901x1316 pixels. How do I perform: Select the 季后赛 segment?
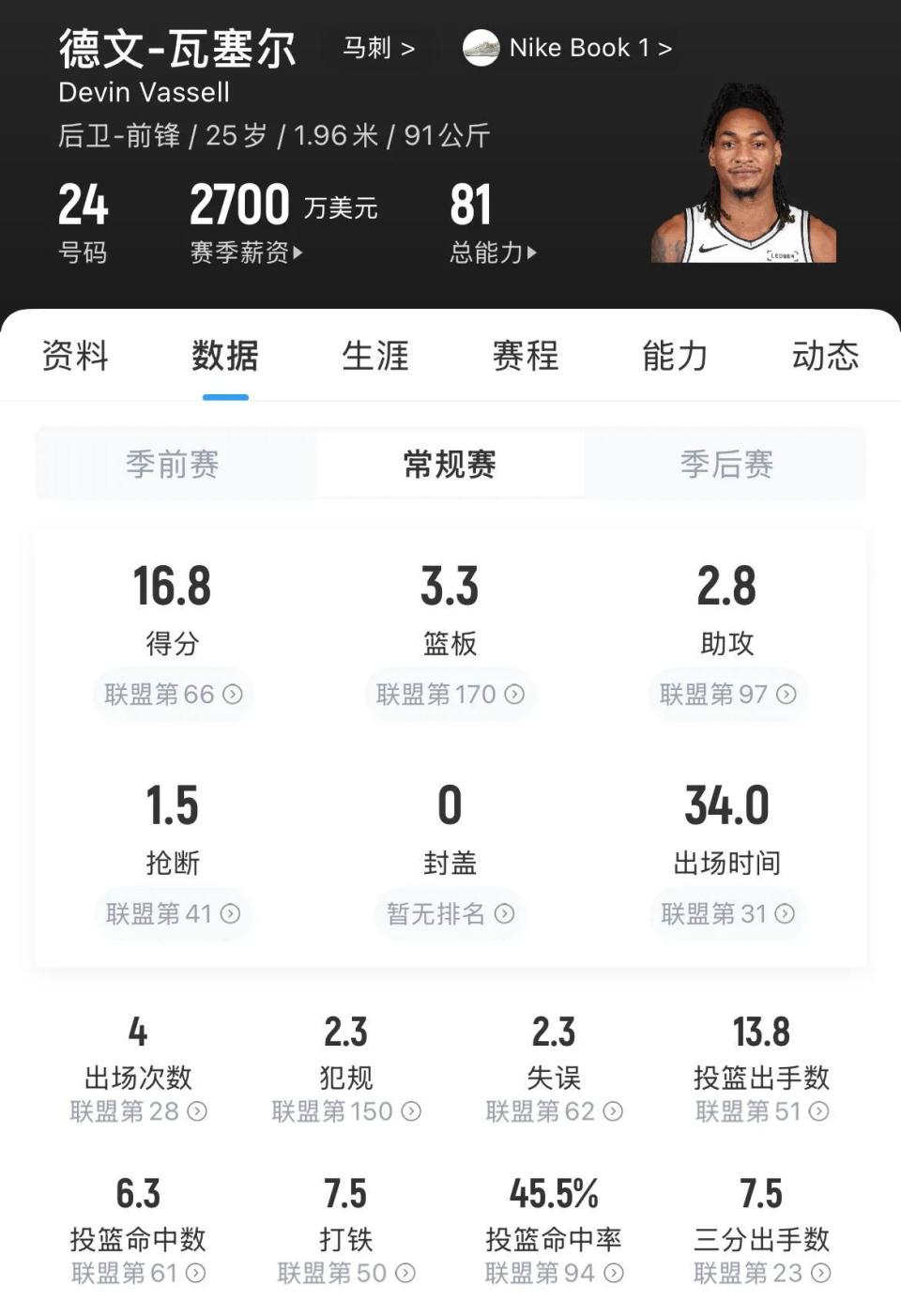[726, 464]
